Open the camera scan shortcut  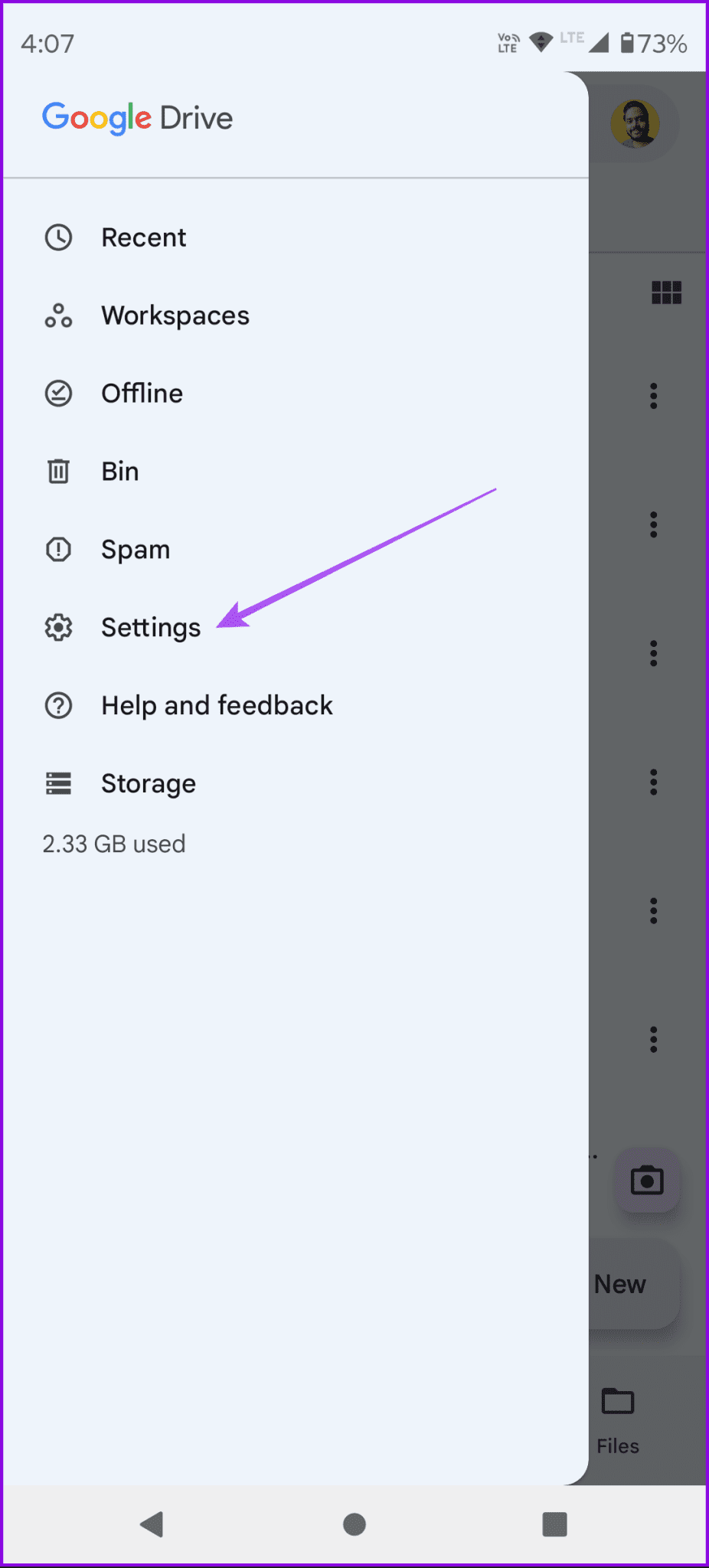click(x=648, y=1180)
